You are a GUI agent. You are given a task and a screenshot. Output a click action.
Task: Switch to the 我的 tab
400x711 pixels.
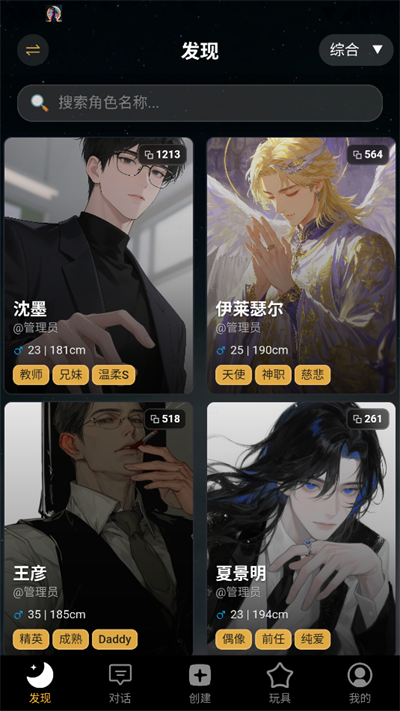[x=360, y=683]
